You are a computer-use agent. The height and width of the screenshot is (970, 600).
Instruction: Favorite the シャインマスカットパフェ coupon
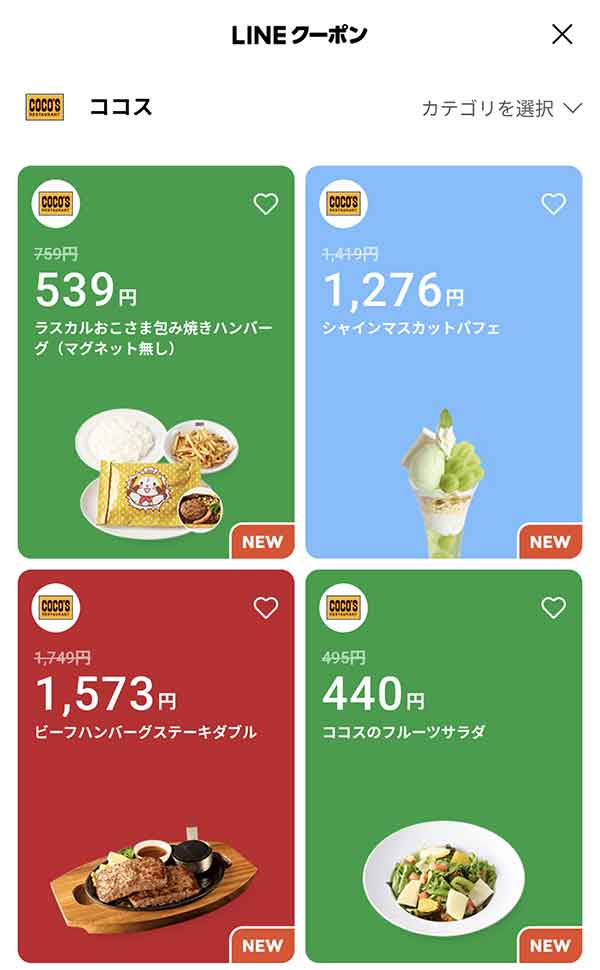pyautogui.click(x=553, y=204)
